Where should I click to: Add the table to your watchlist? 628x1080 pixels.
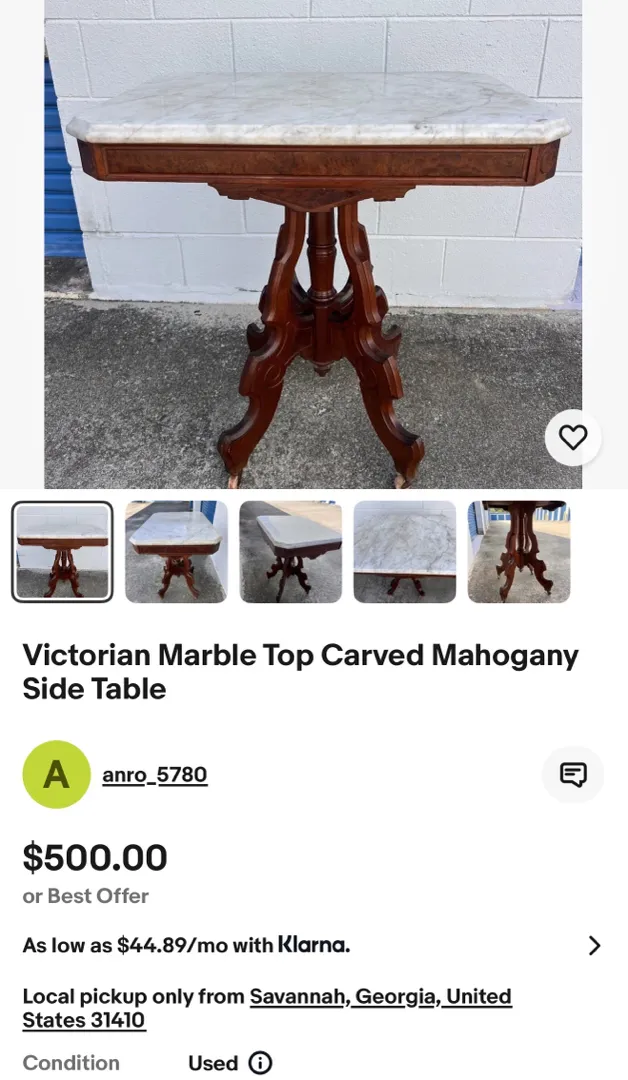pos(573,437)
